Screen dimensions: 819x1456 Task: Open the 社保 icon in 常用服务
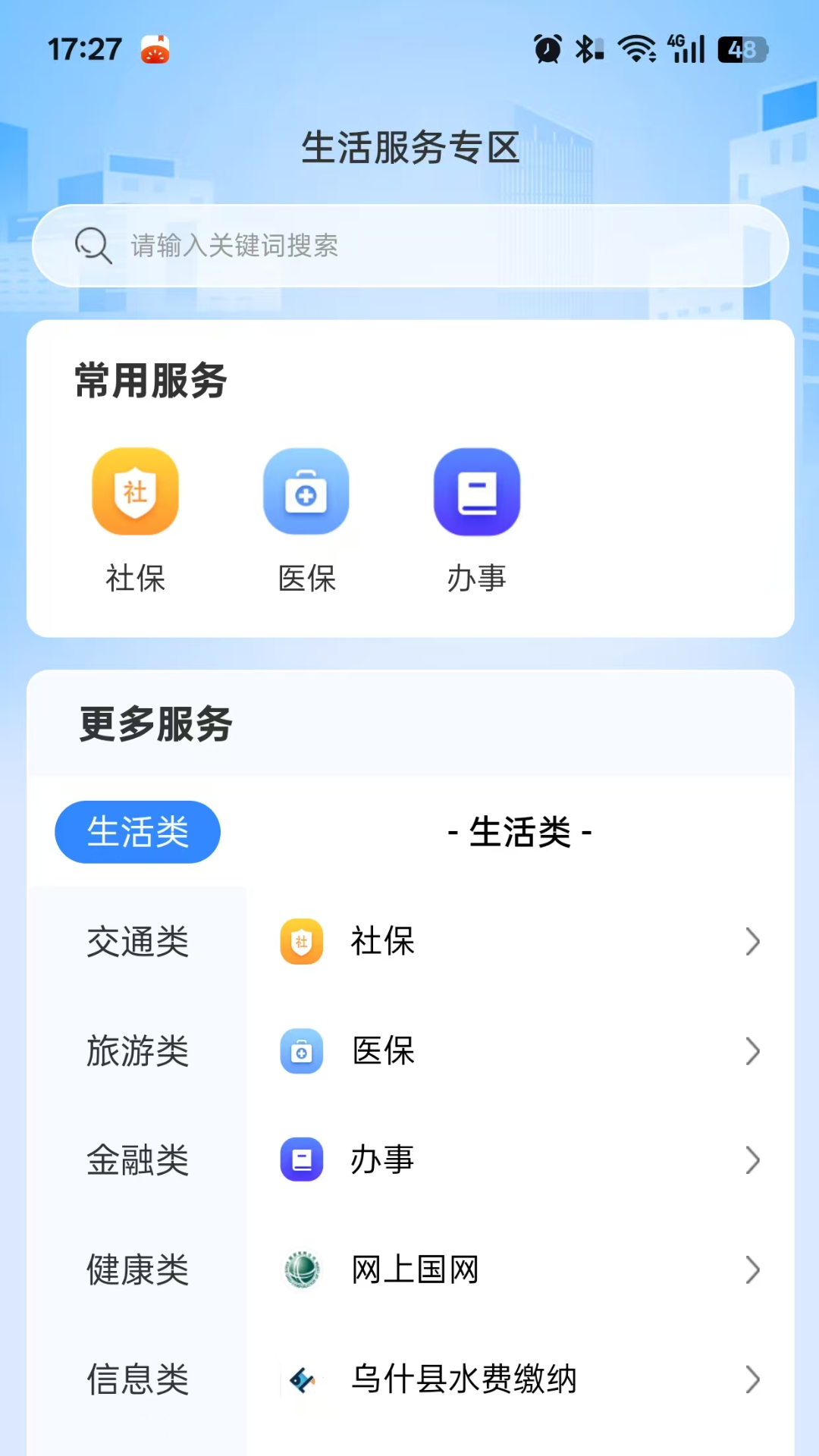click(x=135, y=491)
